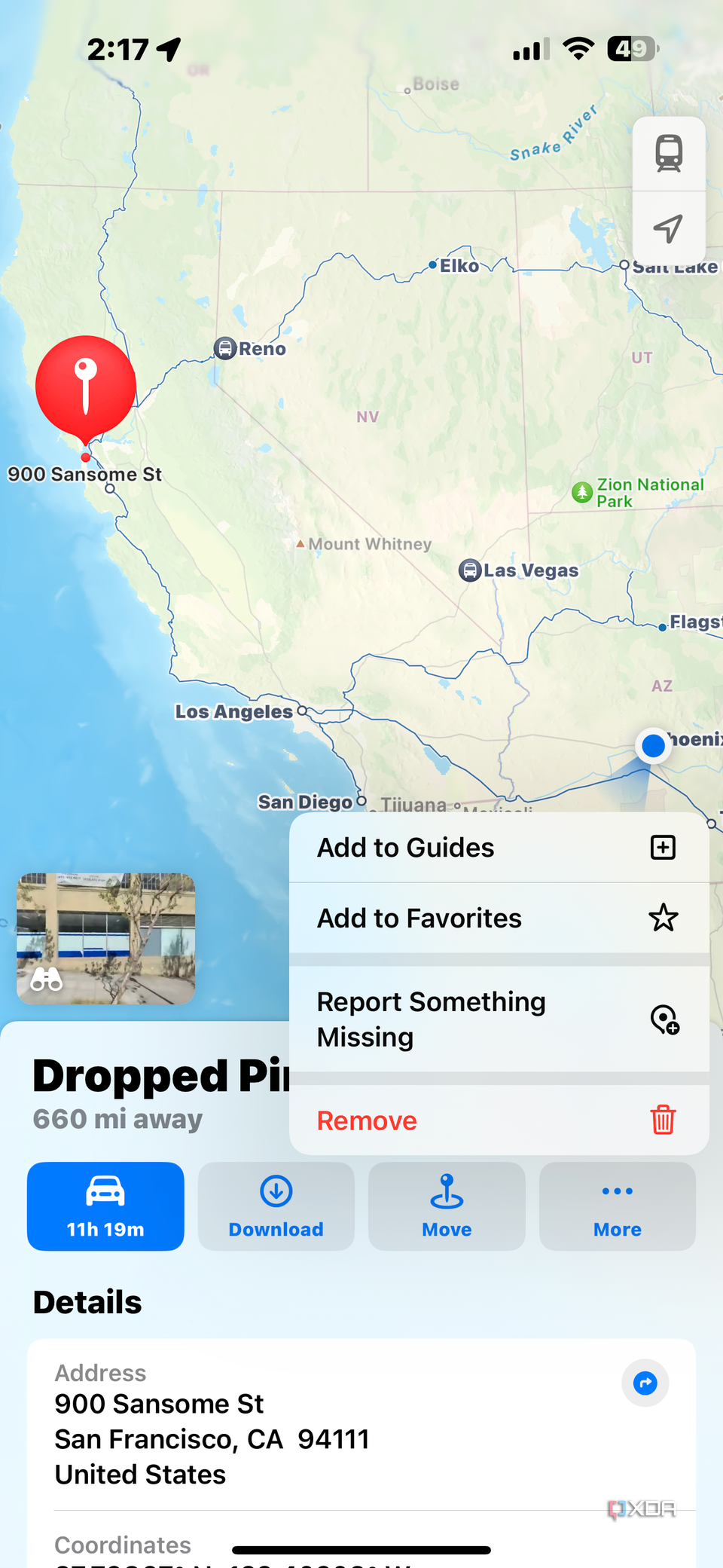
Task: Tap the More ellipsis icon
Action: coord(617,1191)
